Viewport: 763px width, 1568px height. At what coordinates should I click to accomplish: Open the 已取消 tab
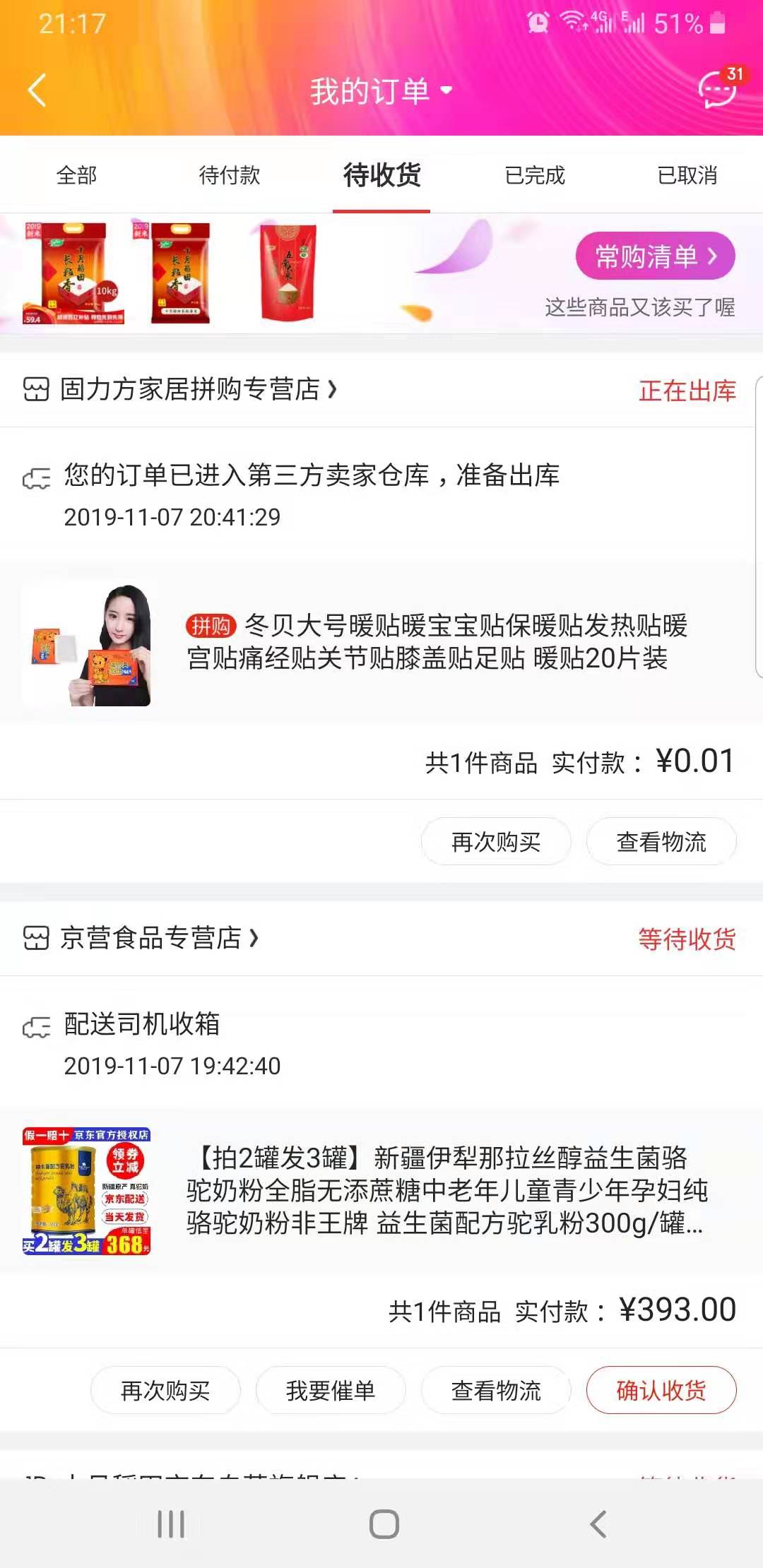pos(687,176)
